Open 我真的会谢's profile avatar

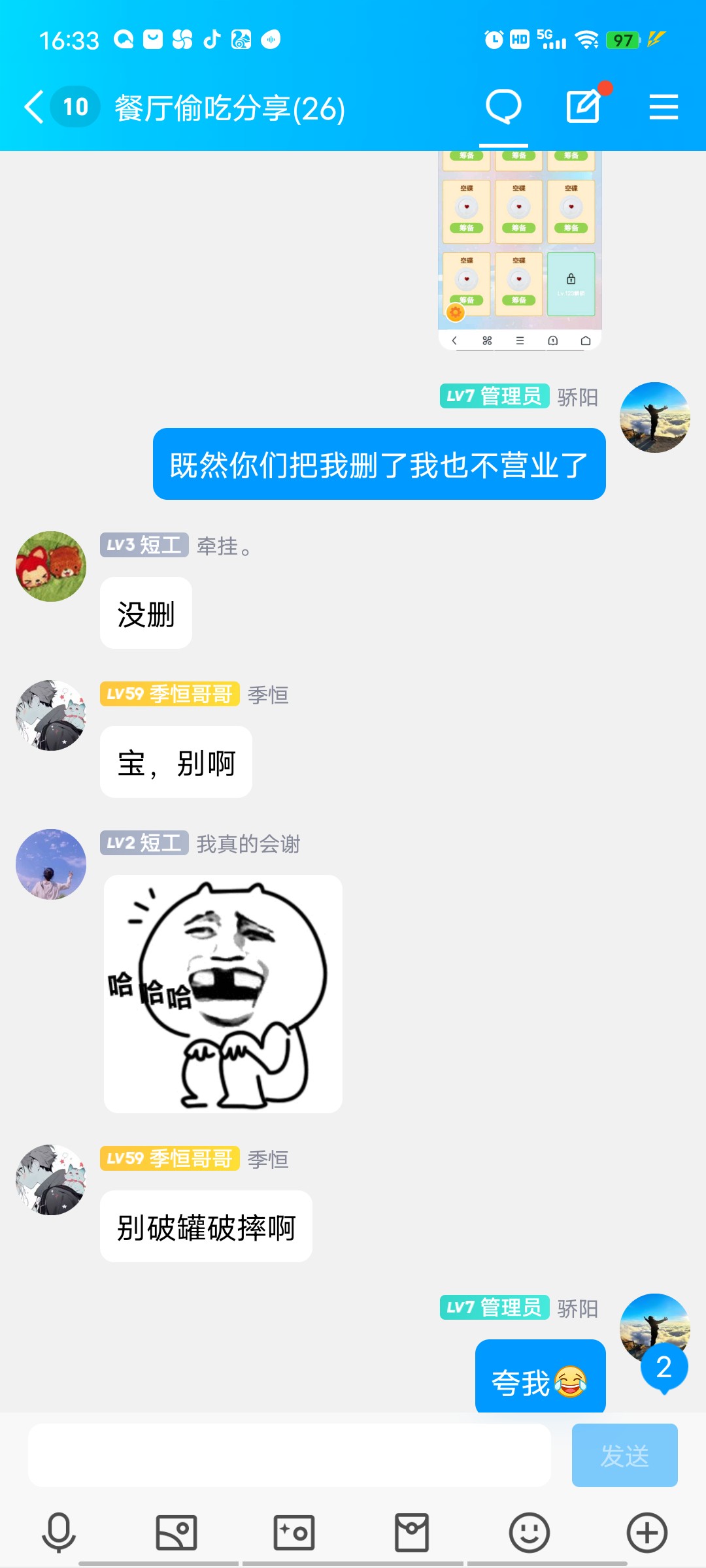(x=51, y=864)
